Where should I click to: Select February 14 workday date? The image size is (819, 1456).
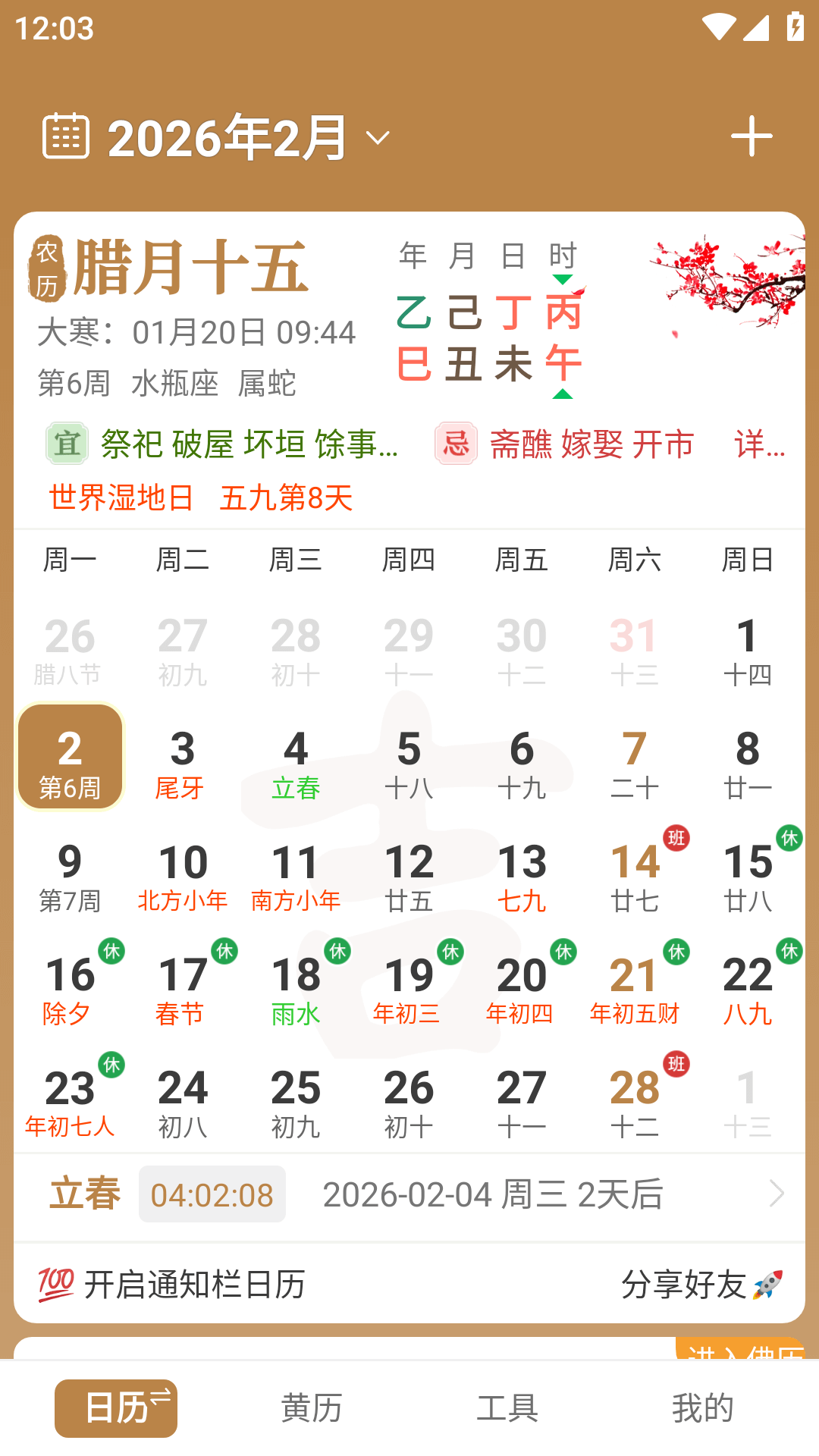click(635, 874)
